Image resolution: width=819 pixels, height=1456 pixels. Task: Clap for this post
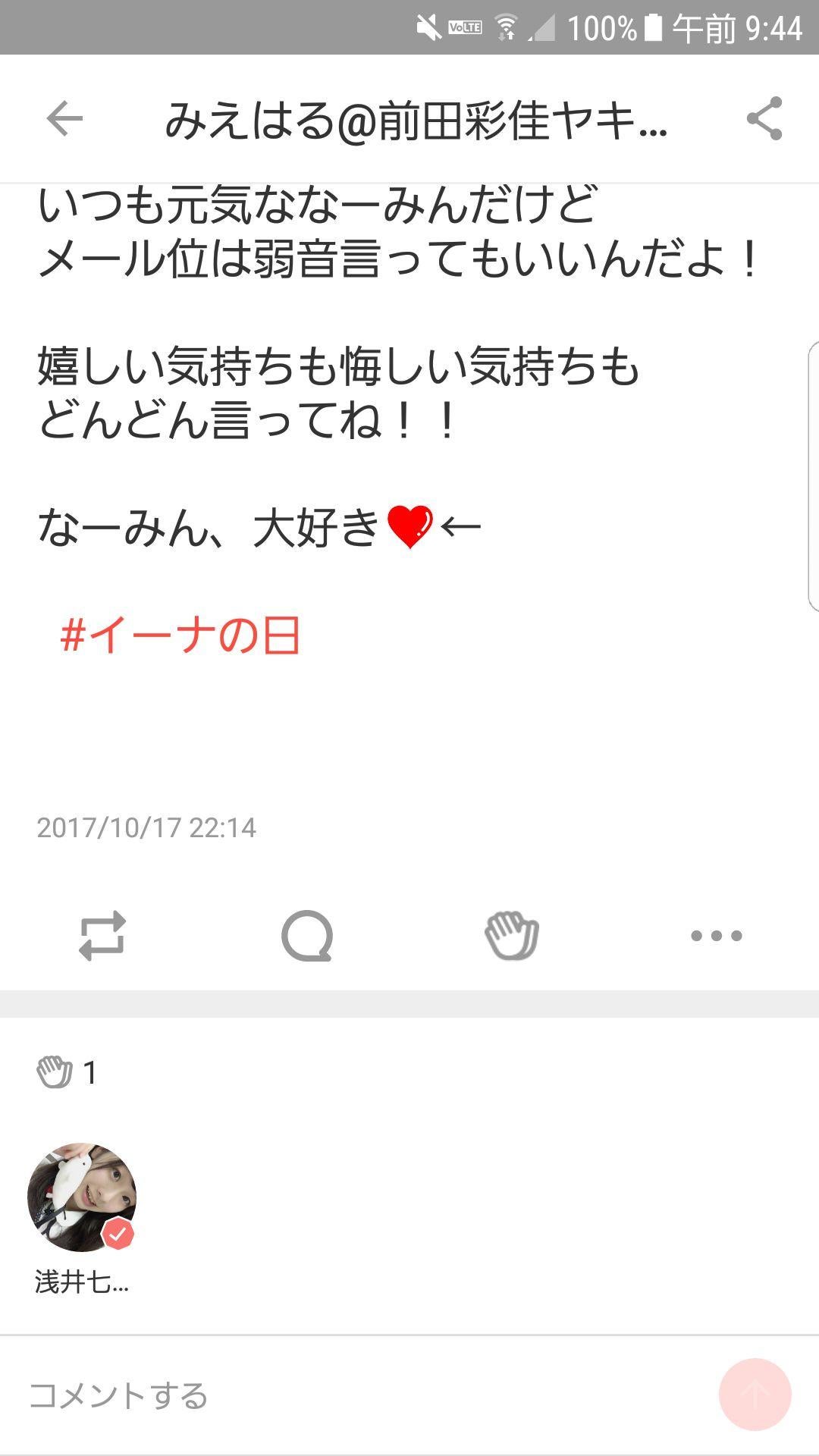pyautogui.click(x=512, y=935)
